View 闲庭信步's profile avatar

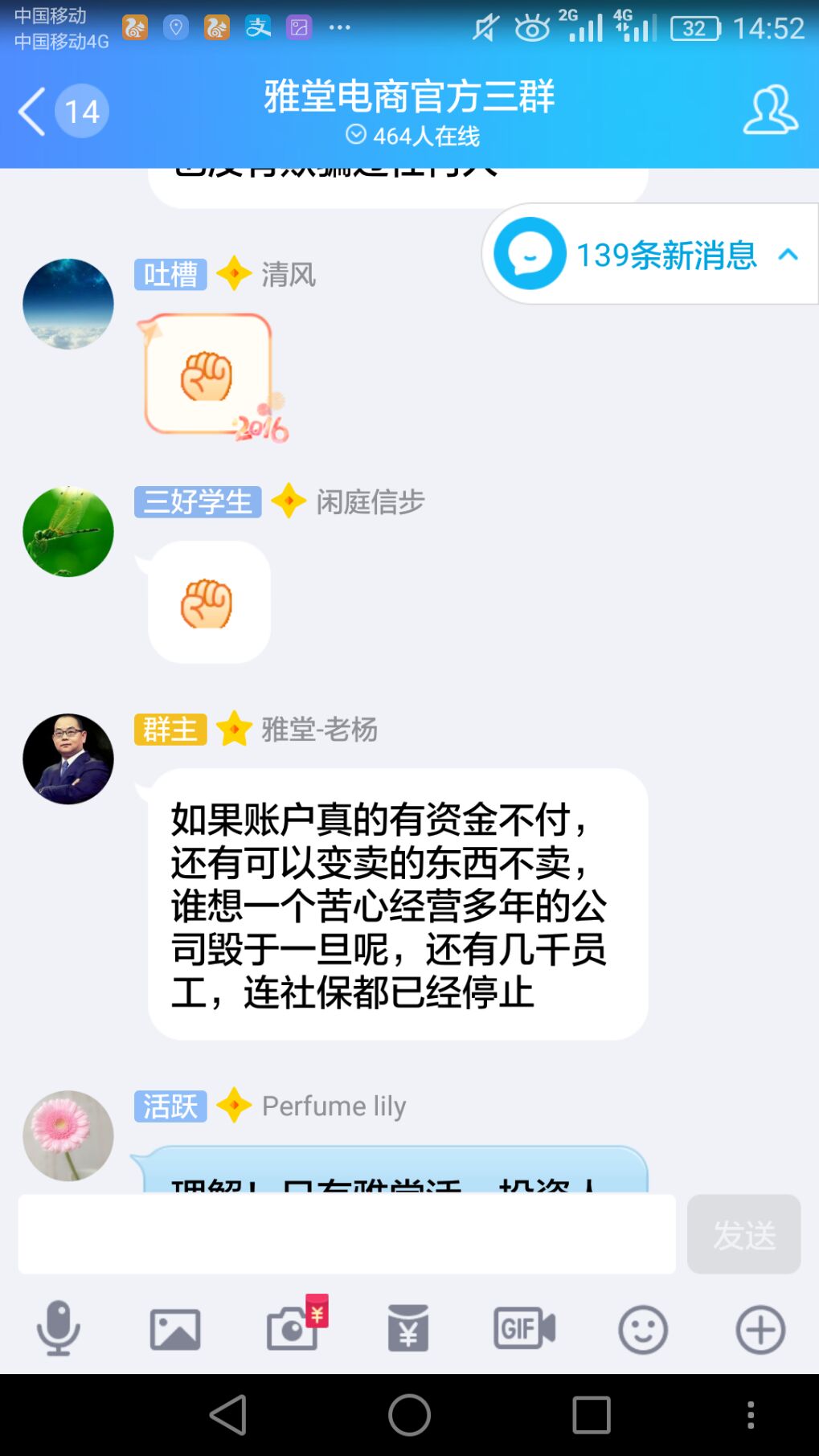(x=68, y=531)
